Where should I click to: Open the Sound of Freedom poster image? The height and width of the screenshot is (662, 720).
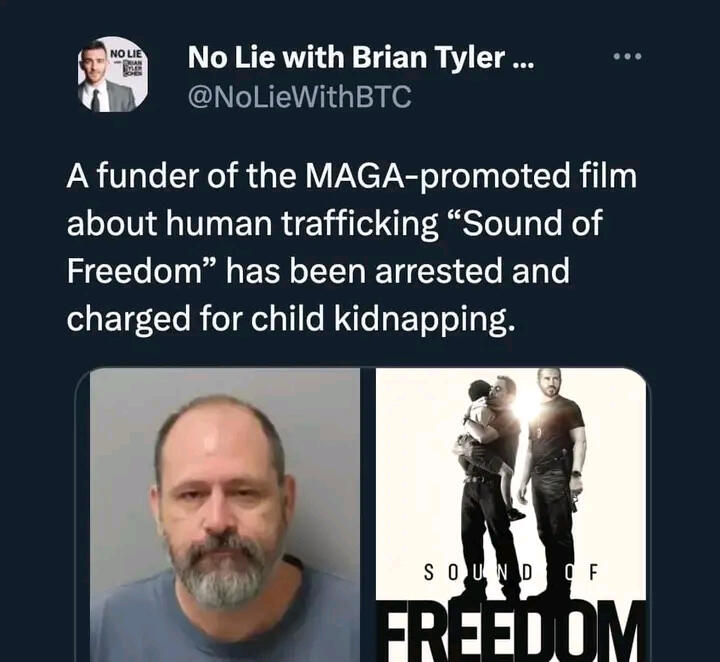(511, 515)
